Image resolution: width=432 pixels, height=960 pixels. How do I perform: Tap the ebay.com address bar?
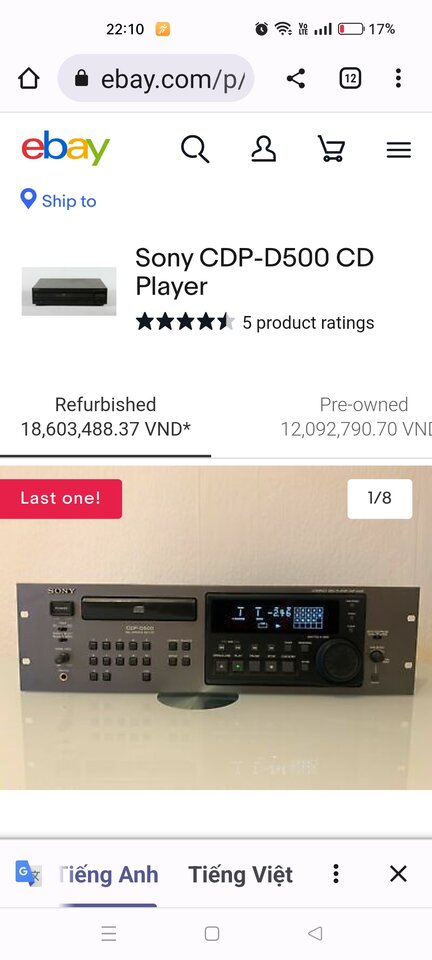(156, 78)
